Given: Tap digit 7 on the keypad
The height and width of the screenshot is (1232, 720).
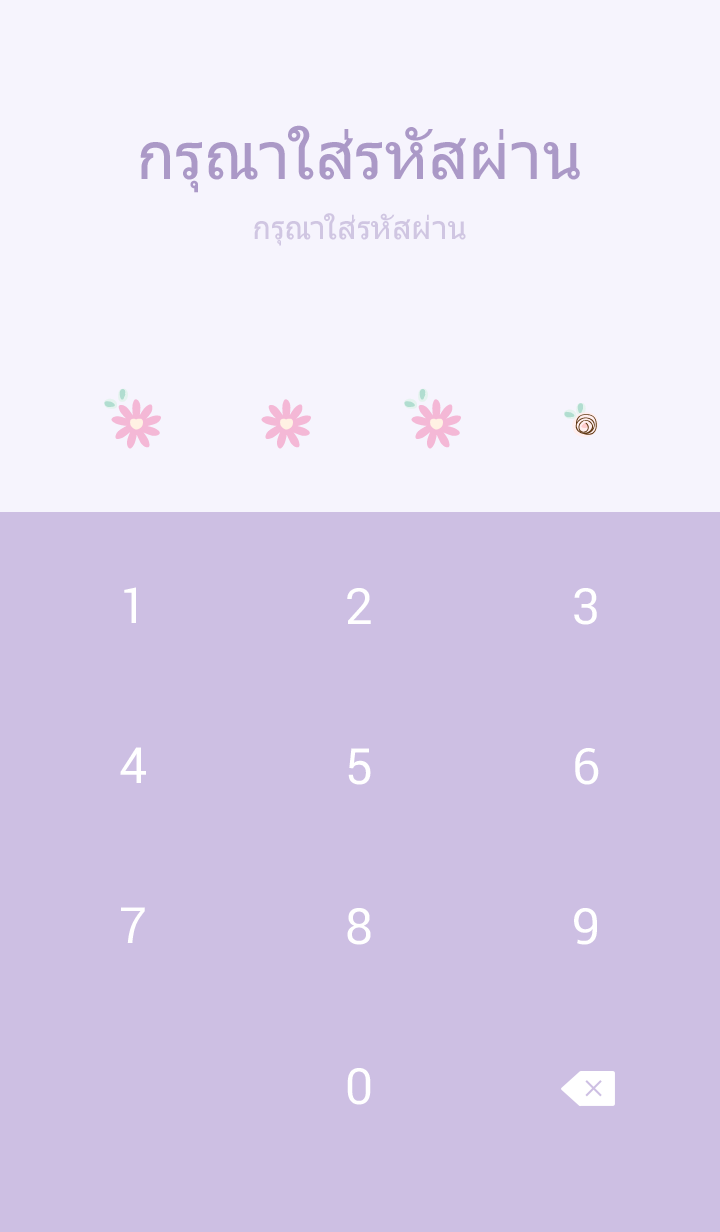Looking at the screenshot, I should 132,927.
